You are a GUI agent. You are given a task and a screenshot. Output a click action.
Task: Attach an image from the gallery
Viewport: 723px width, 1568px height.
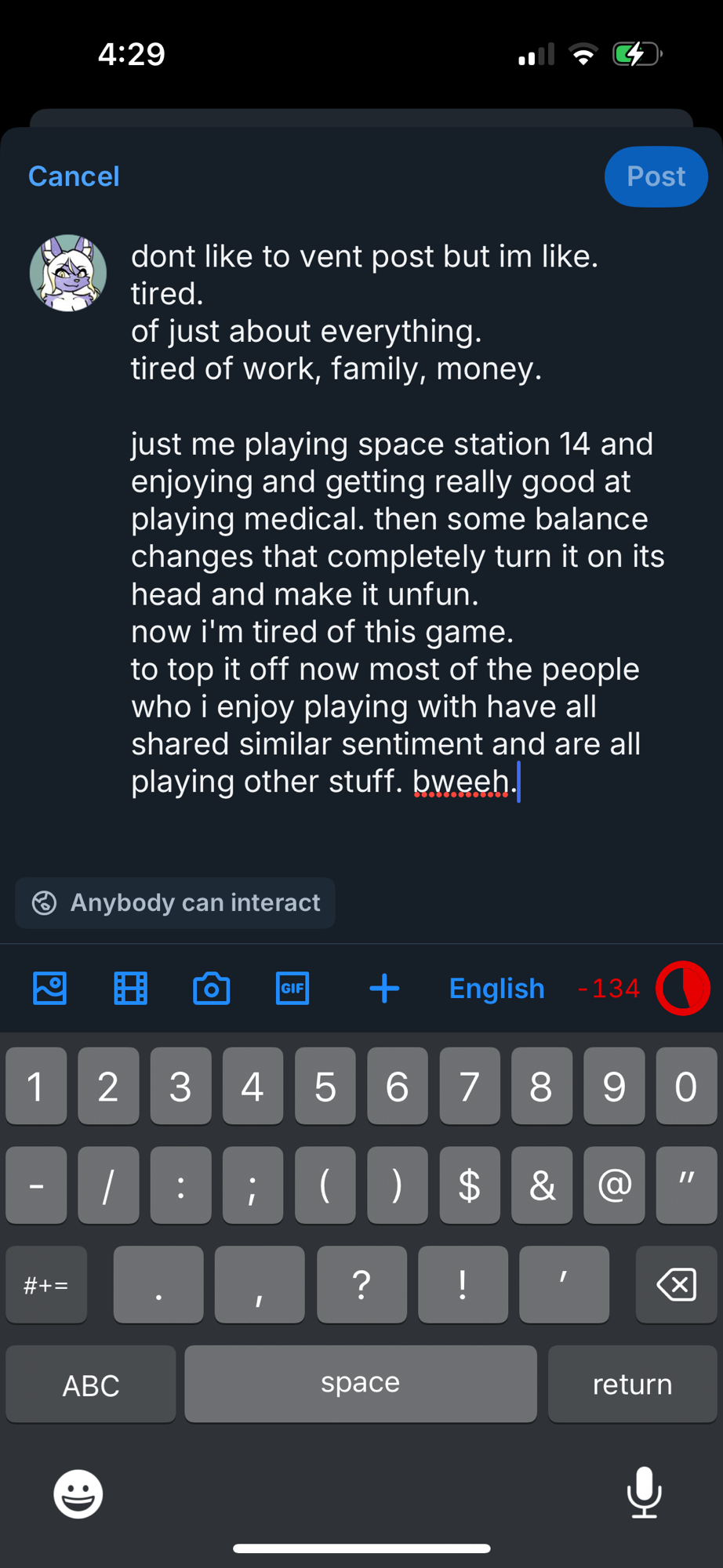50,988
